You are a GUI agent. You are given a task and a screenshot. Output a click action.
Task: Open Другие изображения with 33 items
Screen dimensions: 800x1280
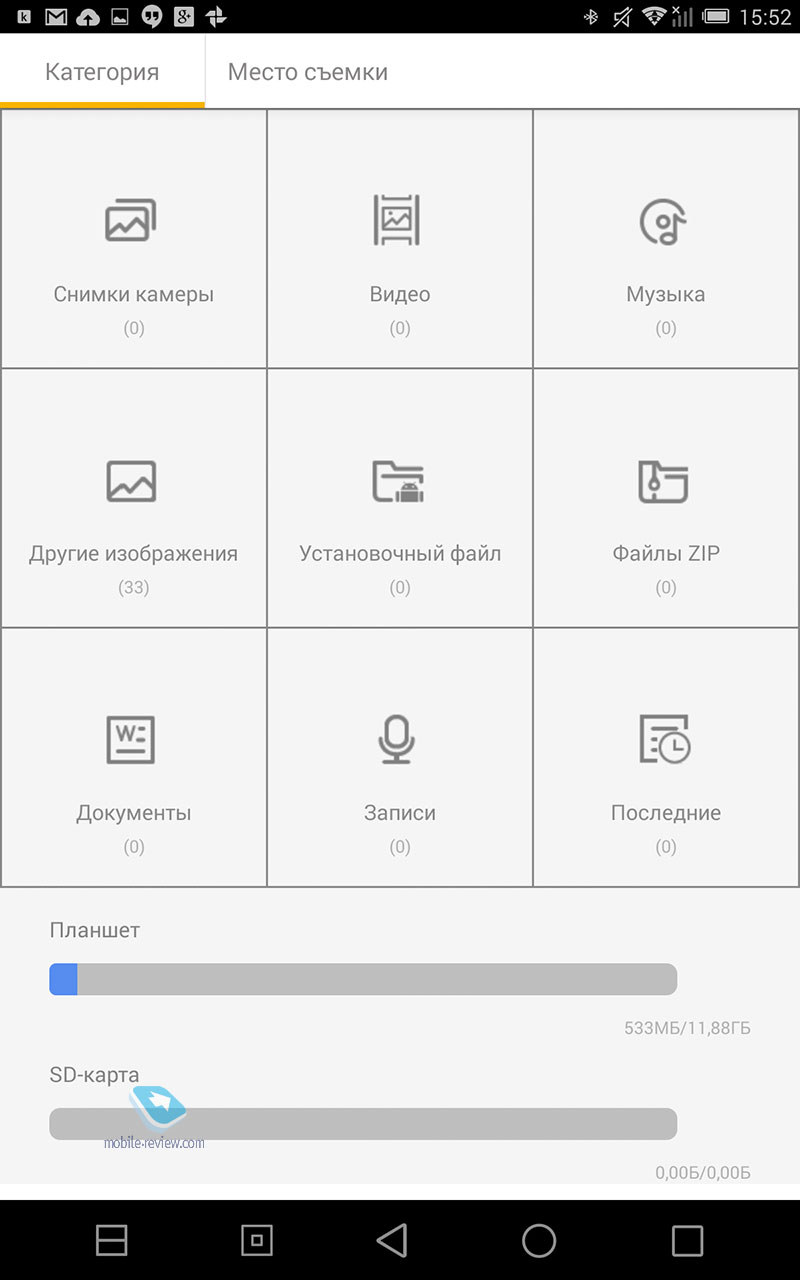pos(134,498)
